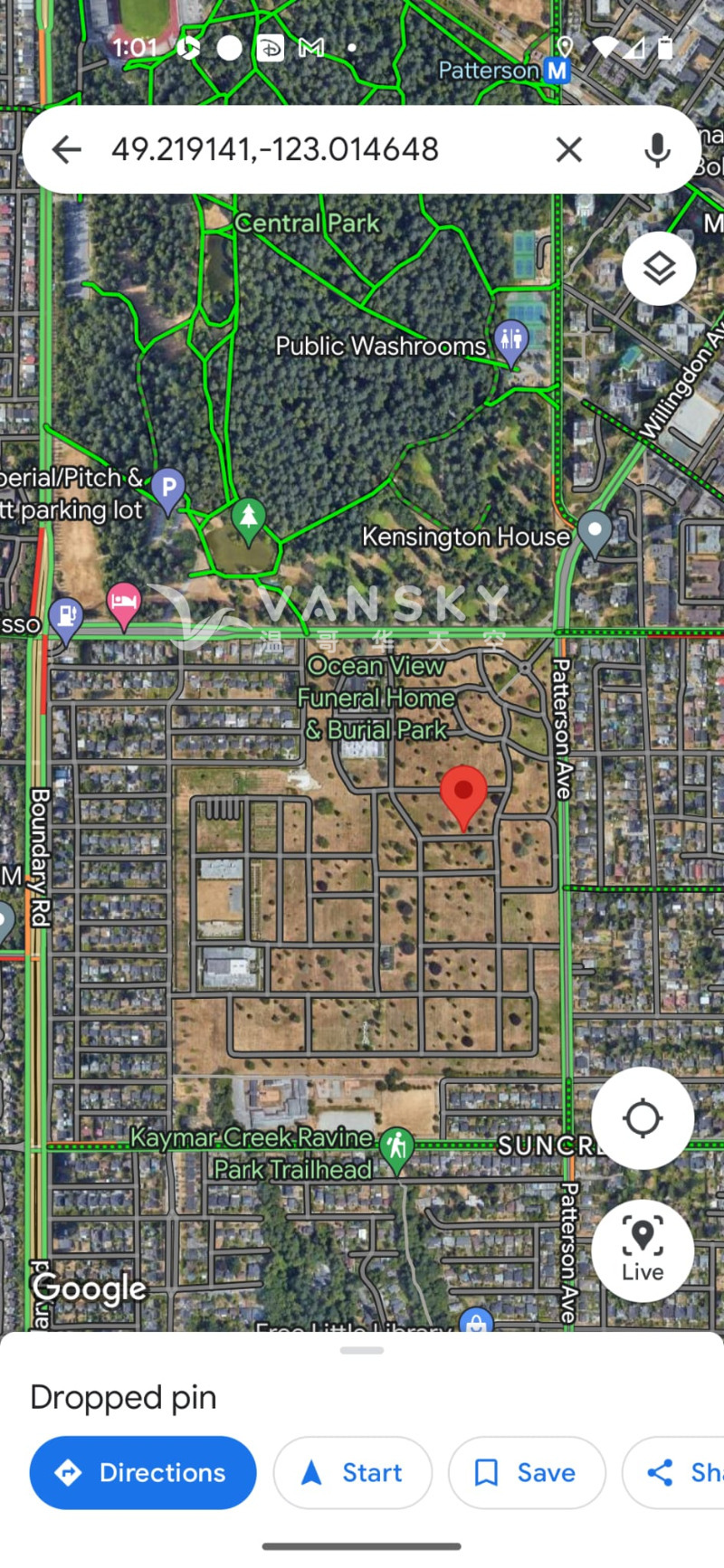Screen dimensions: 724x1568
Task: Share the dropped pin location
Action: 679,1473
